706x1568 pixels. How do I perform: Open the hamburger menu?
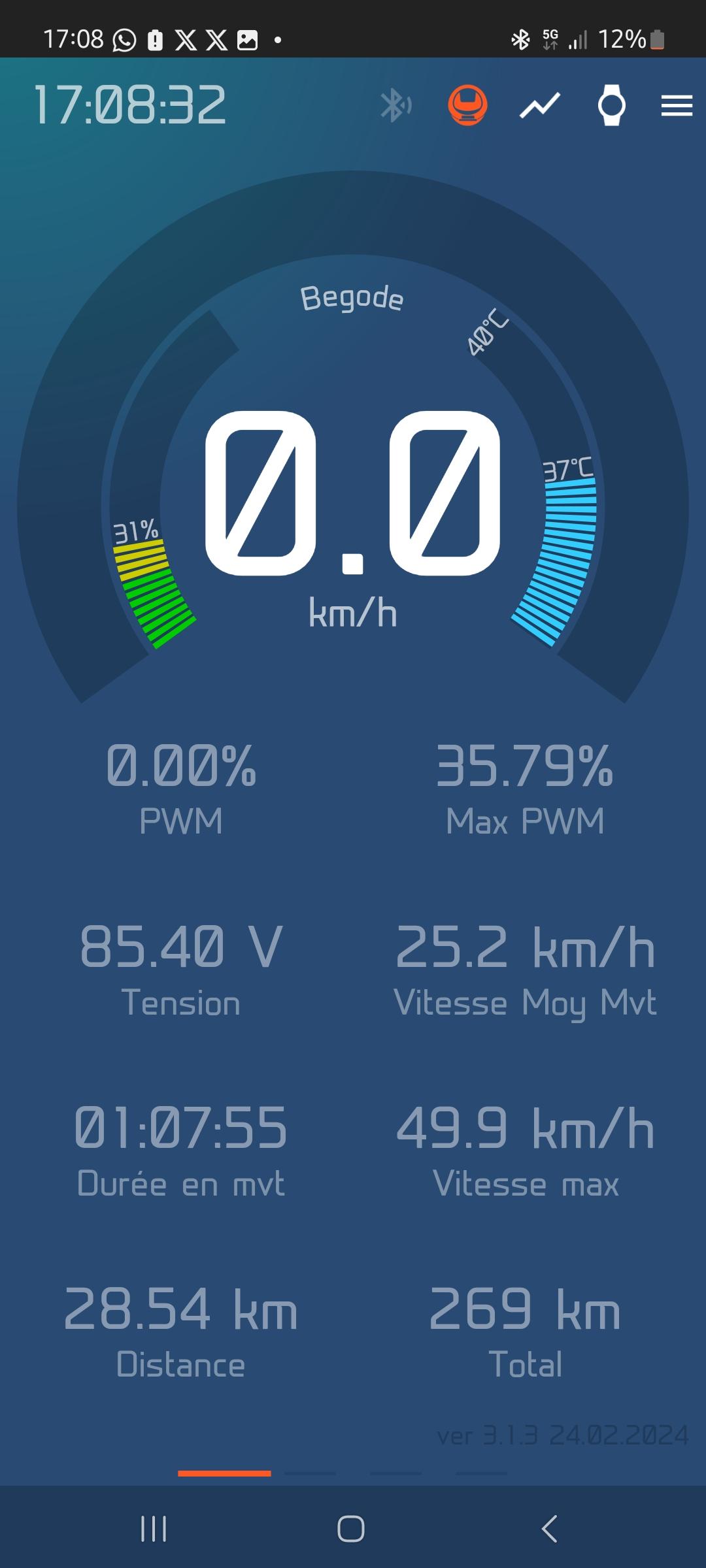click(677, 106)
